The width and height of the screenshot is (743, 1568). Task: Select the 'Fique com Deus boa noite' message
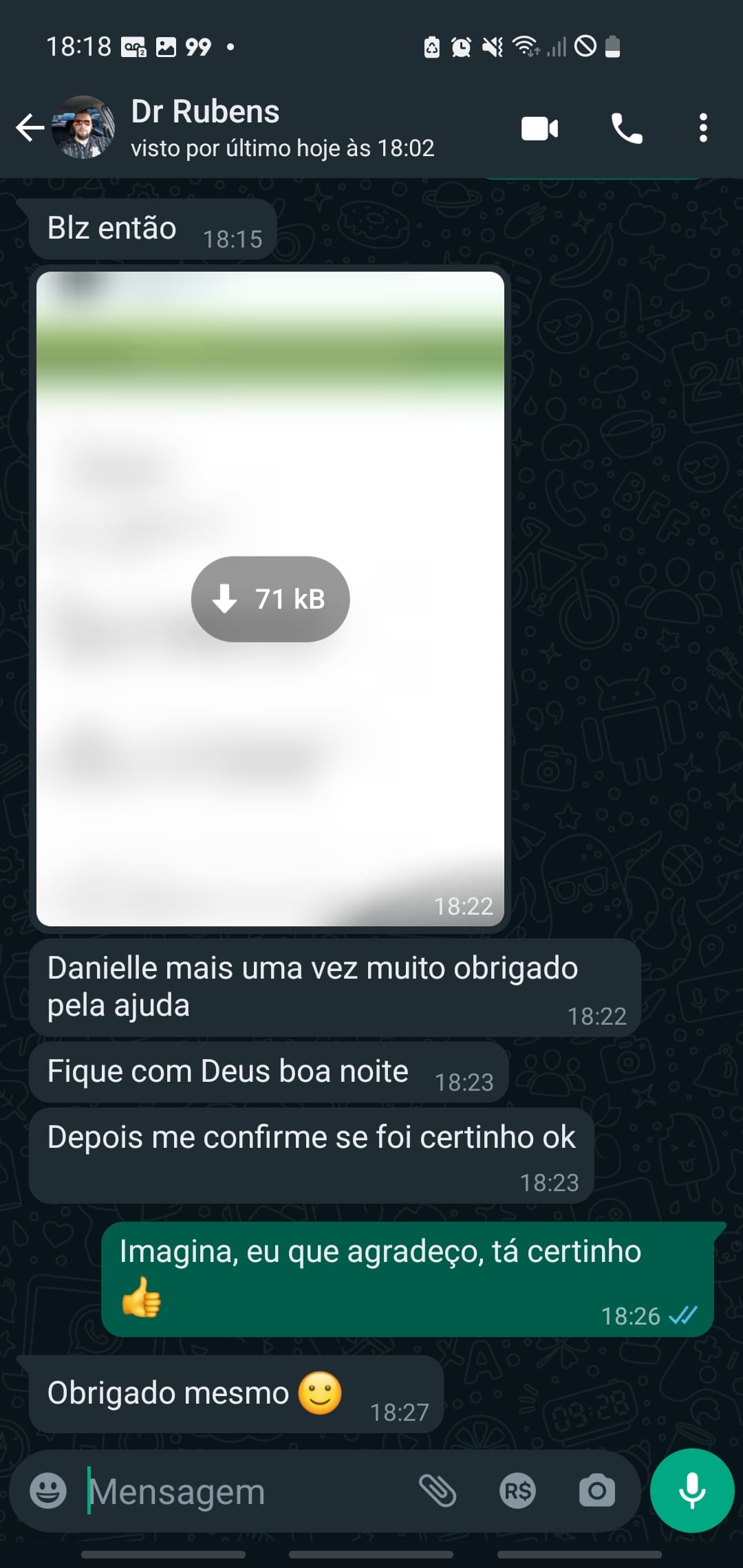coord(227,1070)
